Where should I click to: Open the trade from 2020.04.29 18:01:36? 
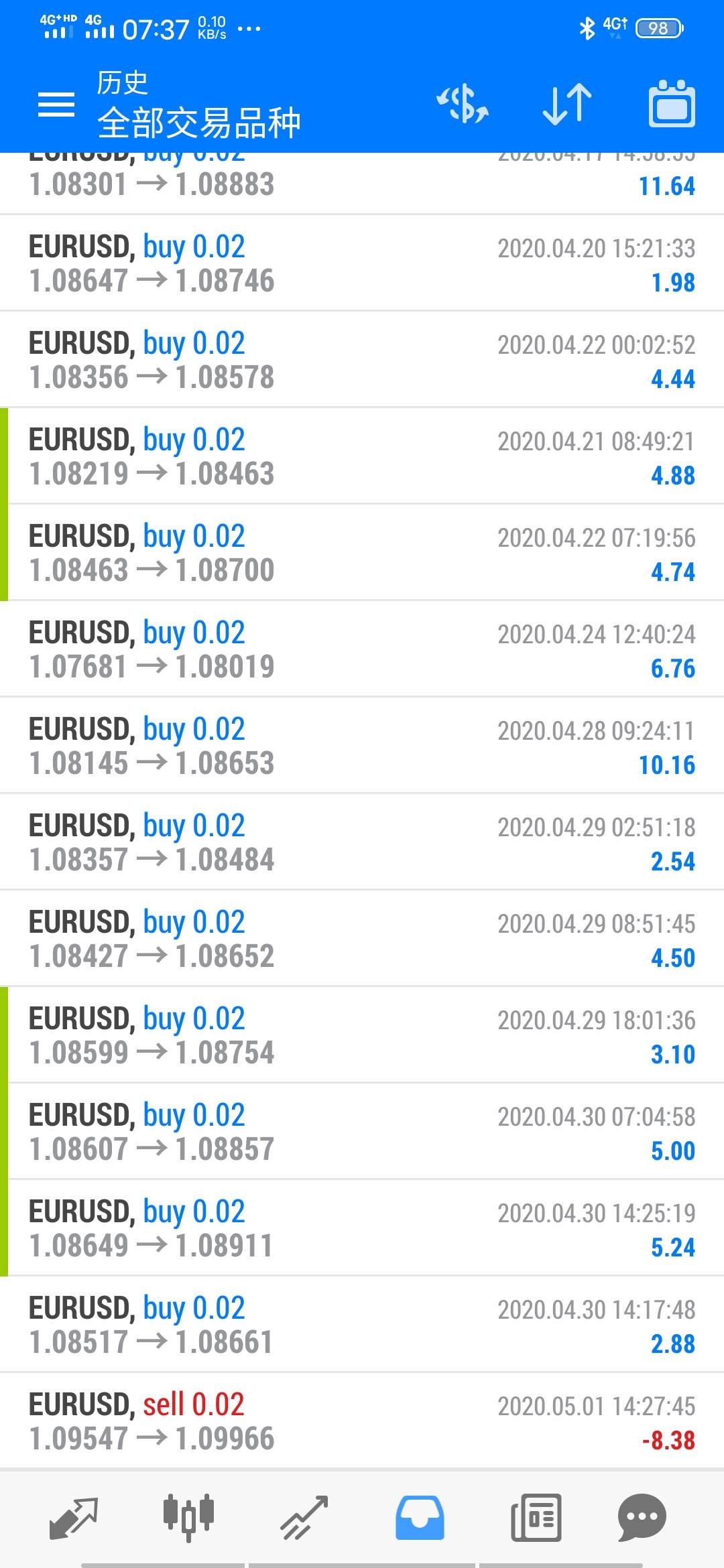(x=362, y=1035)
